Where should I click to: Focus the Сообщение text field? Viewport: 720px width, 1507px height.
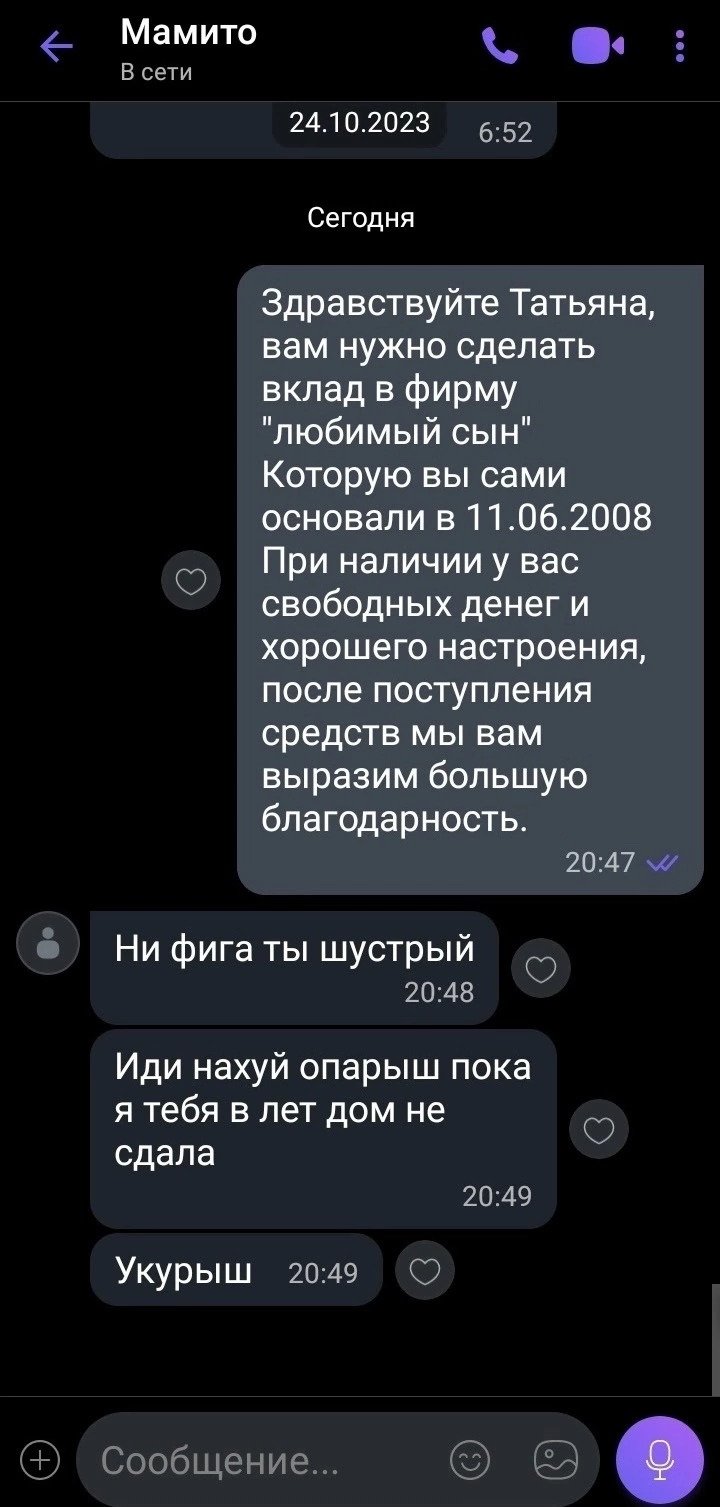coord(260,1462)
